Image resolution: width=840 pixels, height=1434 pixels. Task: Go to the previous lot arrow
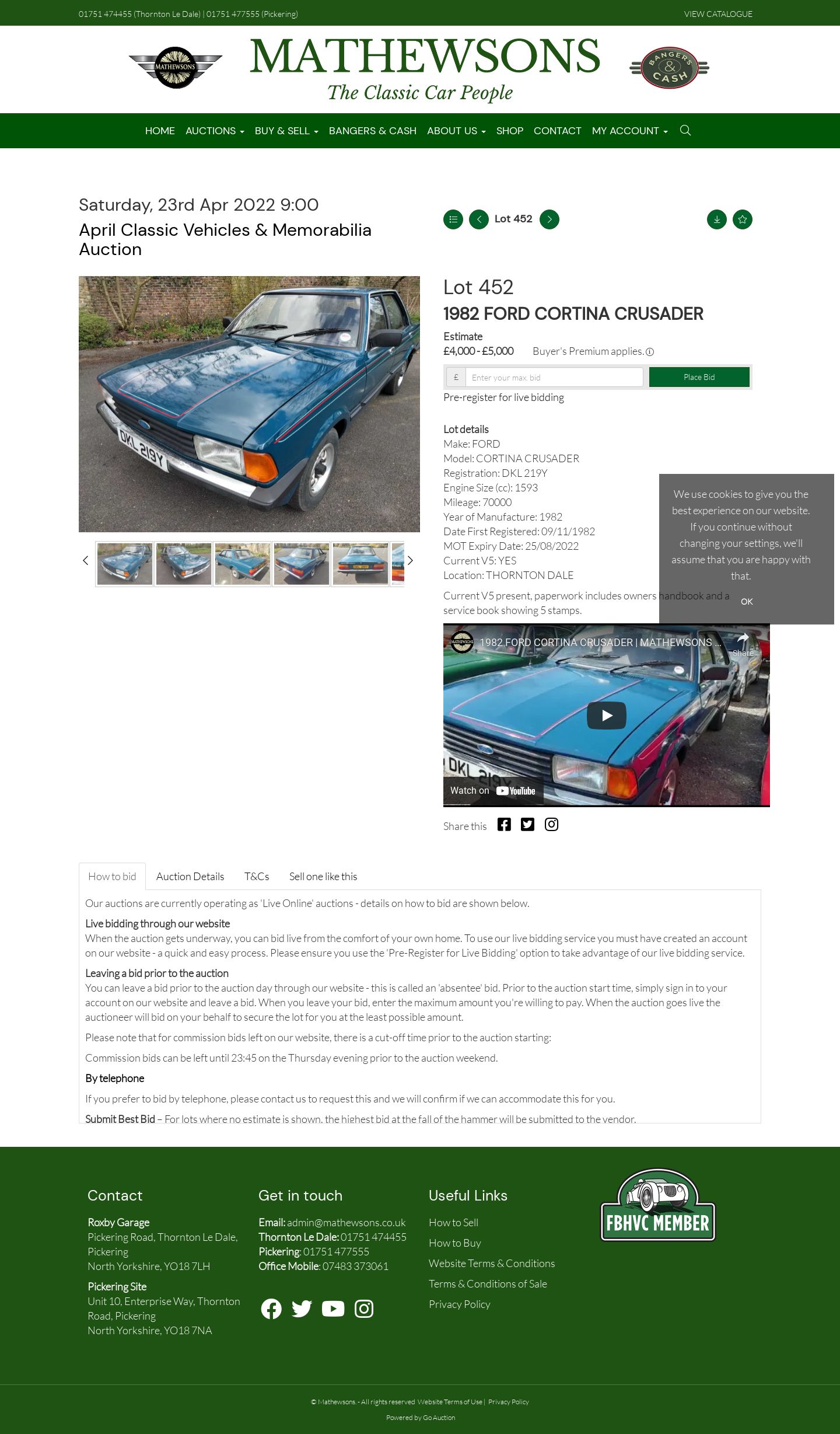[479, 219]
